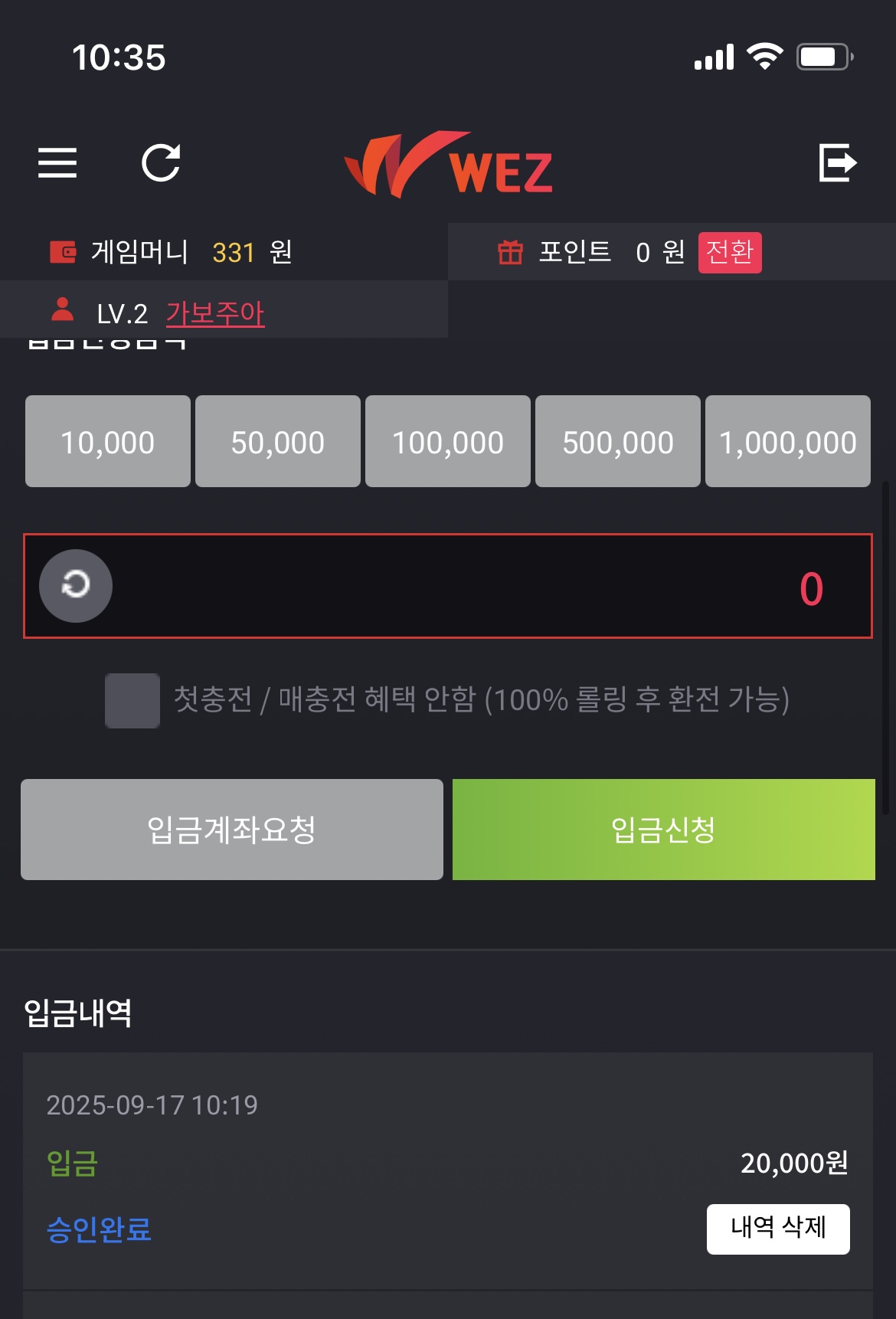Refresh the page with the reload icon
896x1319 pixels.
click(x=161, y=162)
